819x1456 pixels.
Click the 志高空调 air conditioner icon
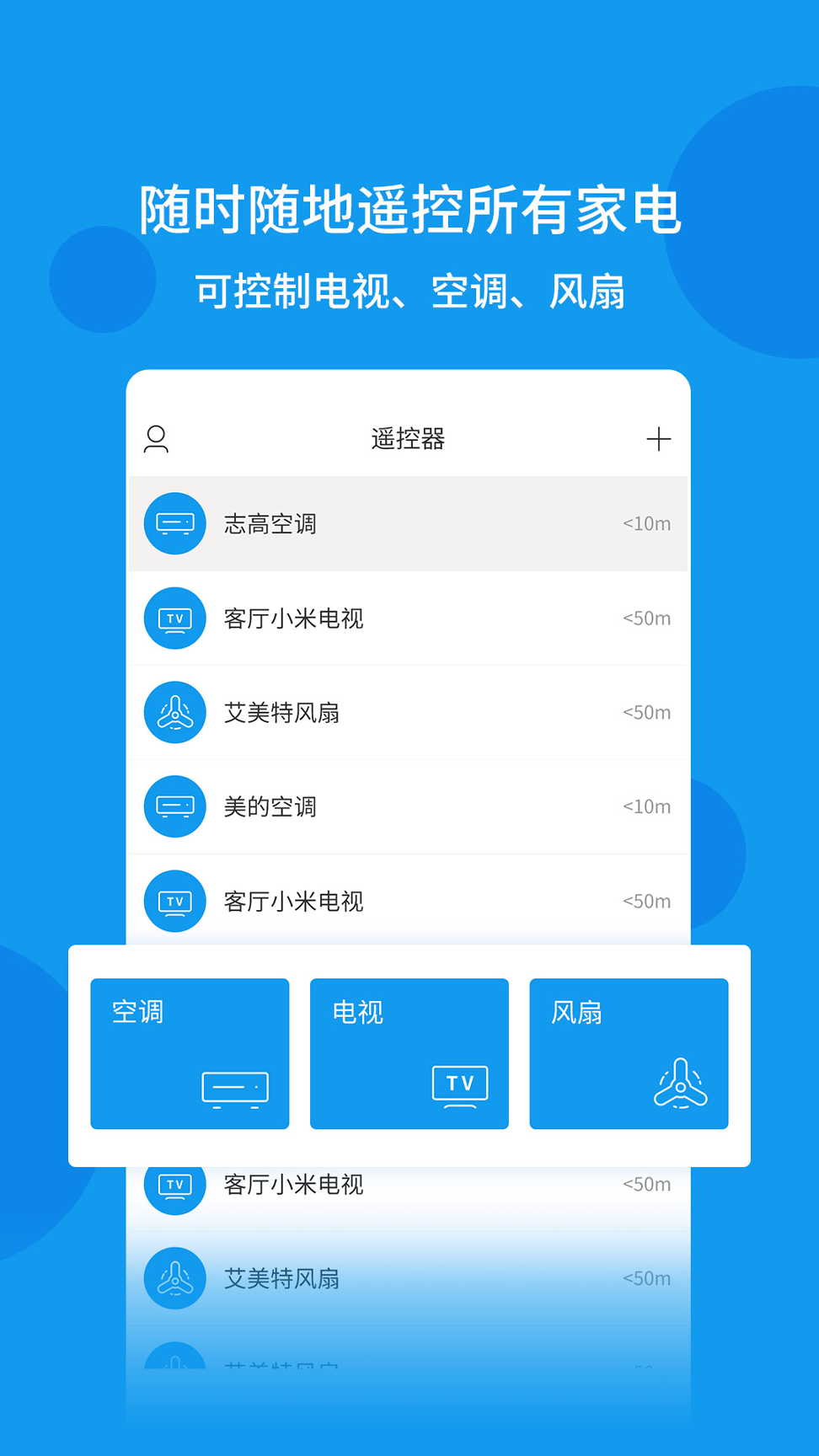pos(175,523)
